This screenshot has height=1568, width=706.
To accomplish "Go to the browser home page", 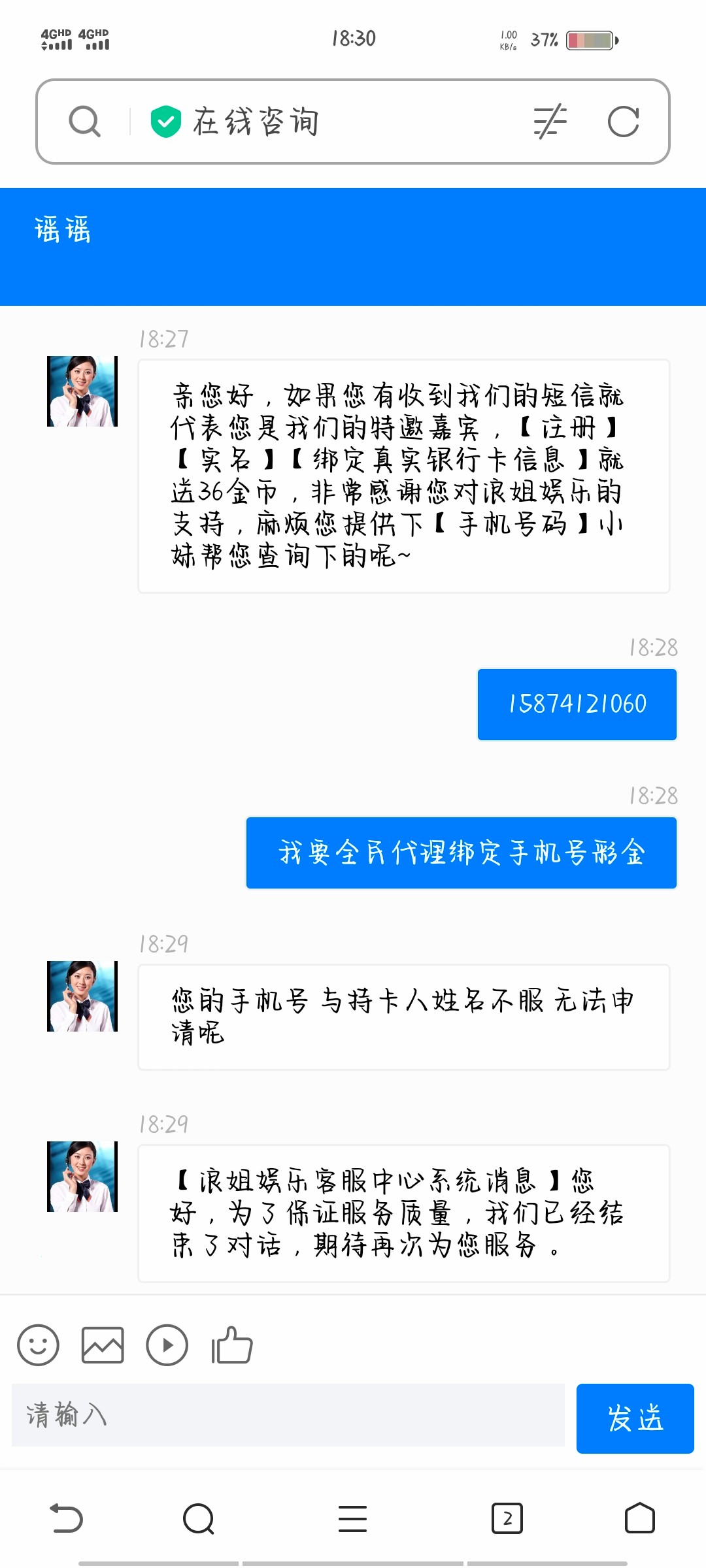I will point(639,1518).
